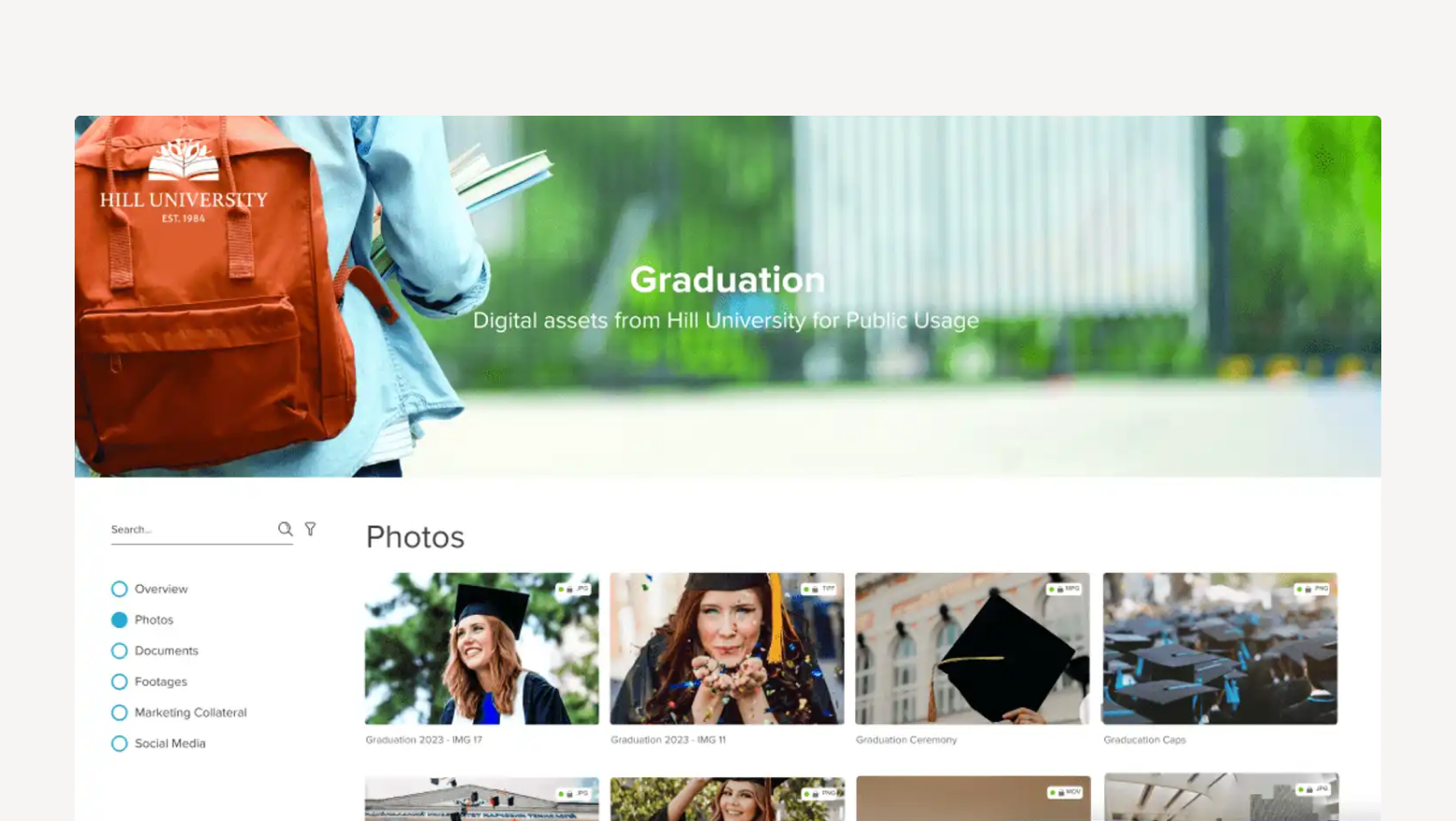Viewport: 1456px width, 821px height.
Task: Open the Graduation 2023 - IMG 11 photo
Action: (727, 648)
